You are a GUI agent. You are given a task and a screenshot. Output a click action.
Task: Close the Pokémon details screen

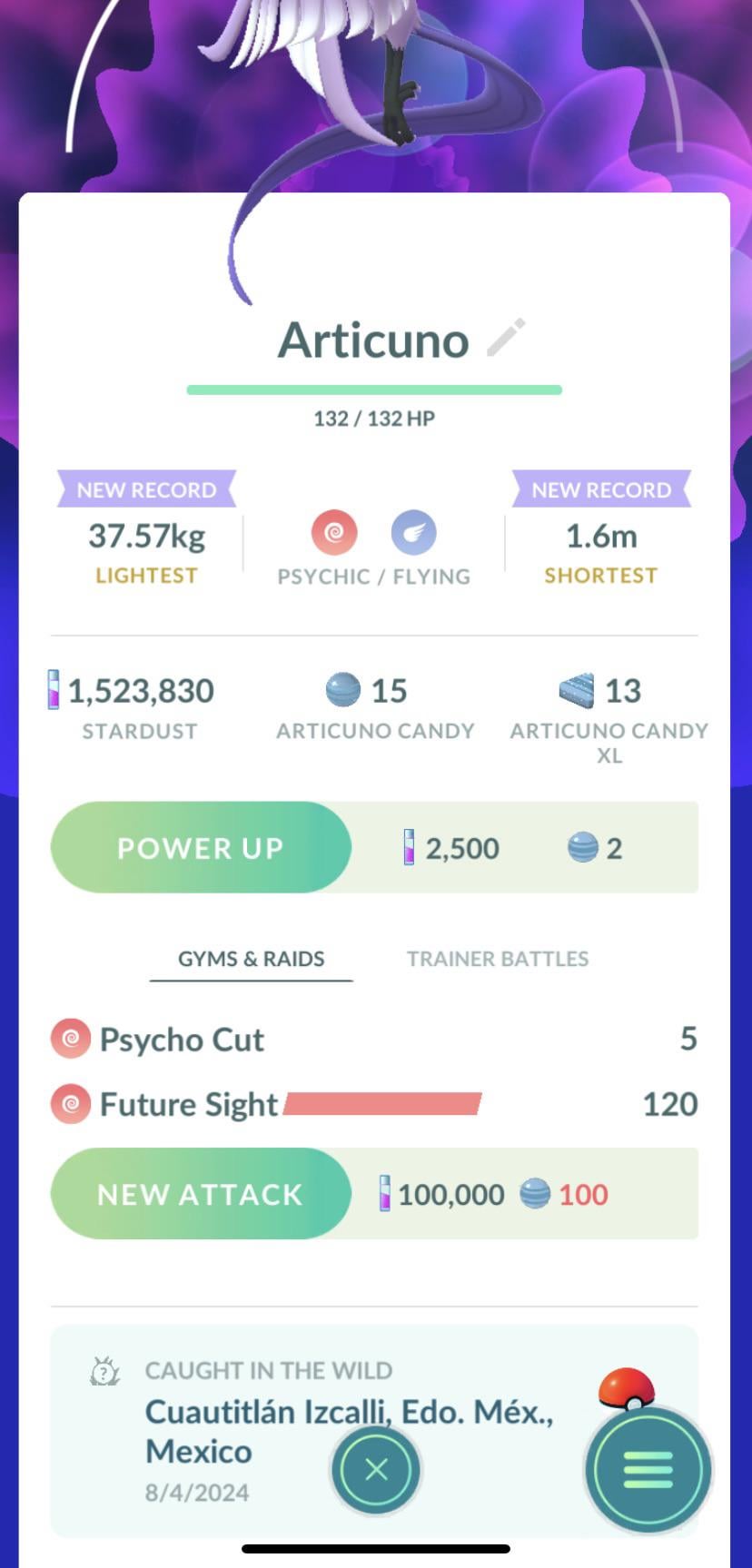tap(376, 1469)
